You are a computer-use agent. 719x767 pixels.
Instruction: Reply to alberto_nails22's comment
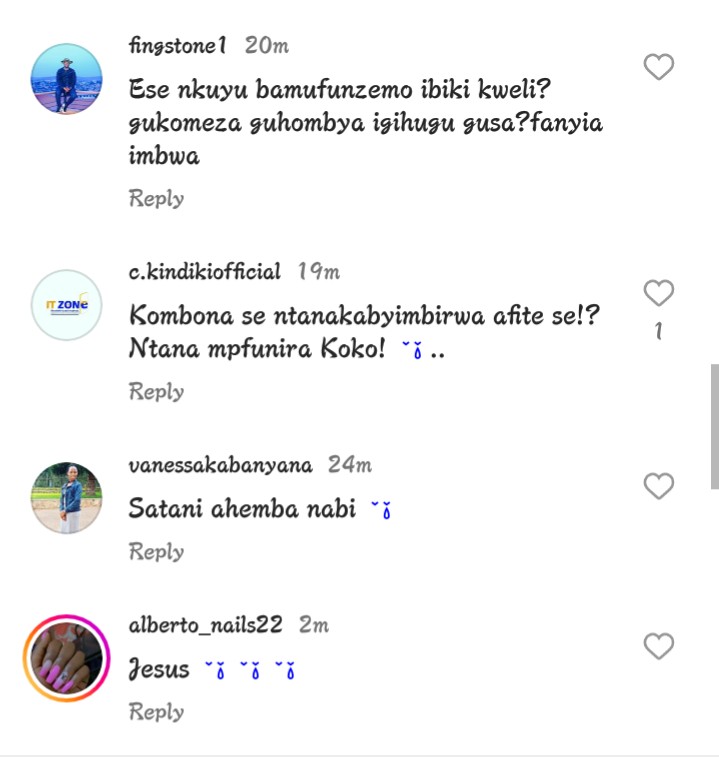coord(156,712)
